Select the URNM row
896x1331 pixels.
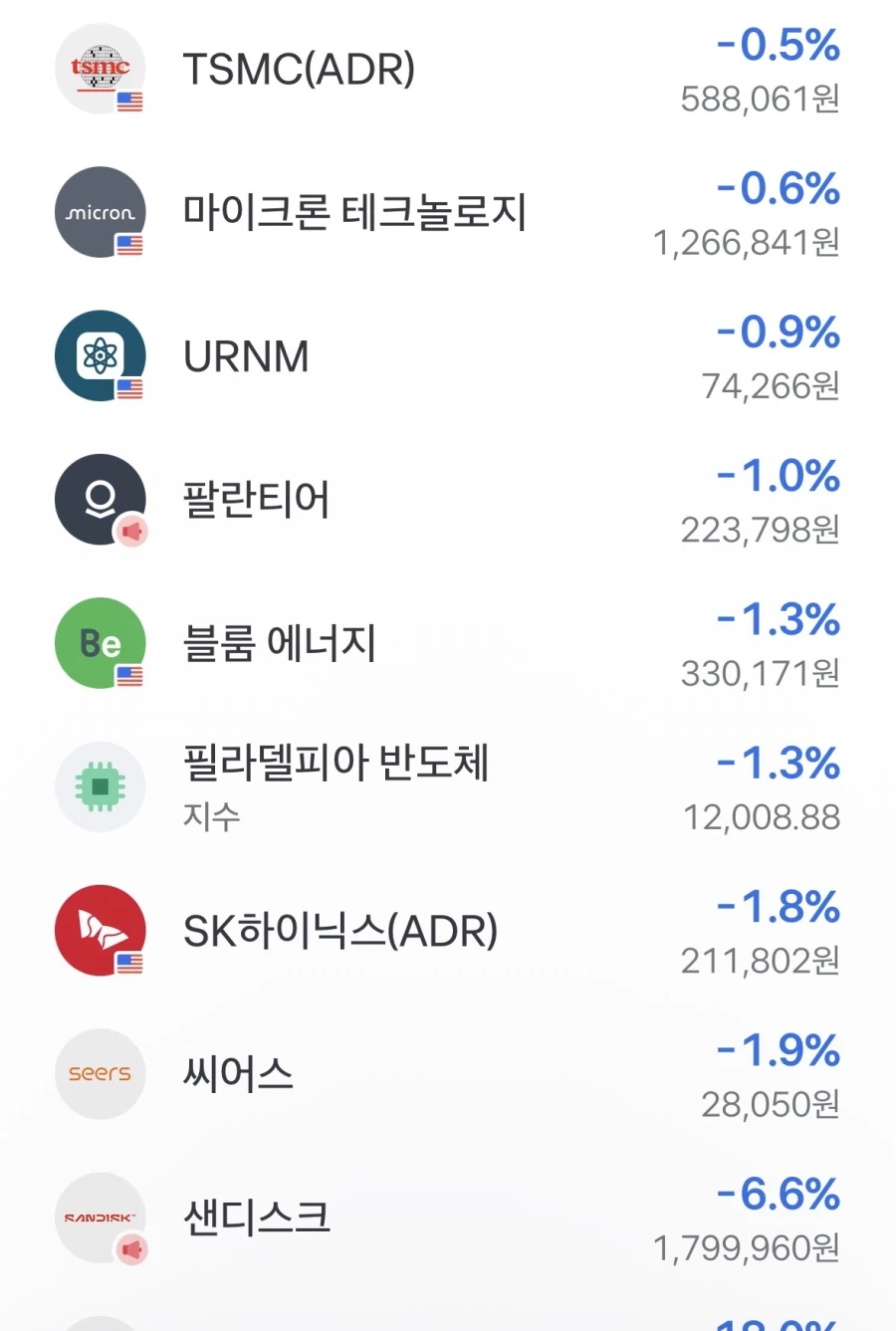tap(448, 356)
